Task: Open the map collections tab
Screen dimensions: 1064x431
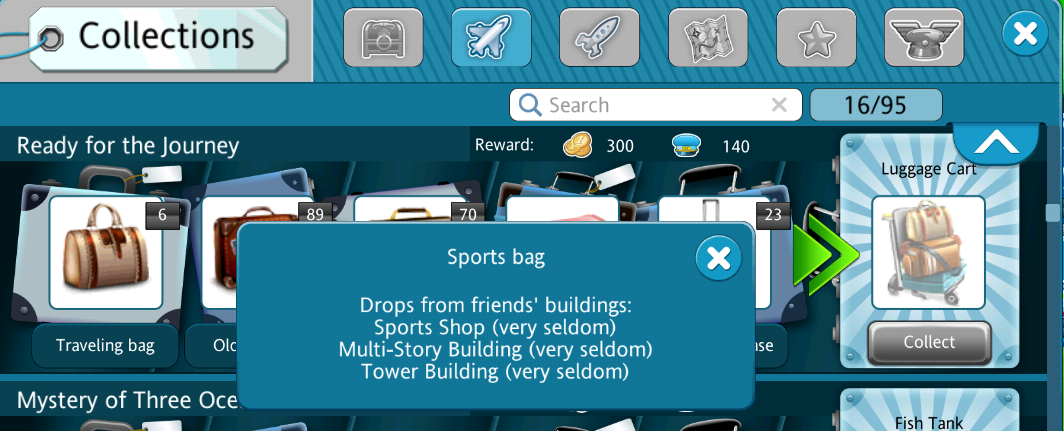Action: click(708, 37)
